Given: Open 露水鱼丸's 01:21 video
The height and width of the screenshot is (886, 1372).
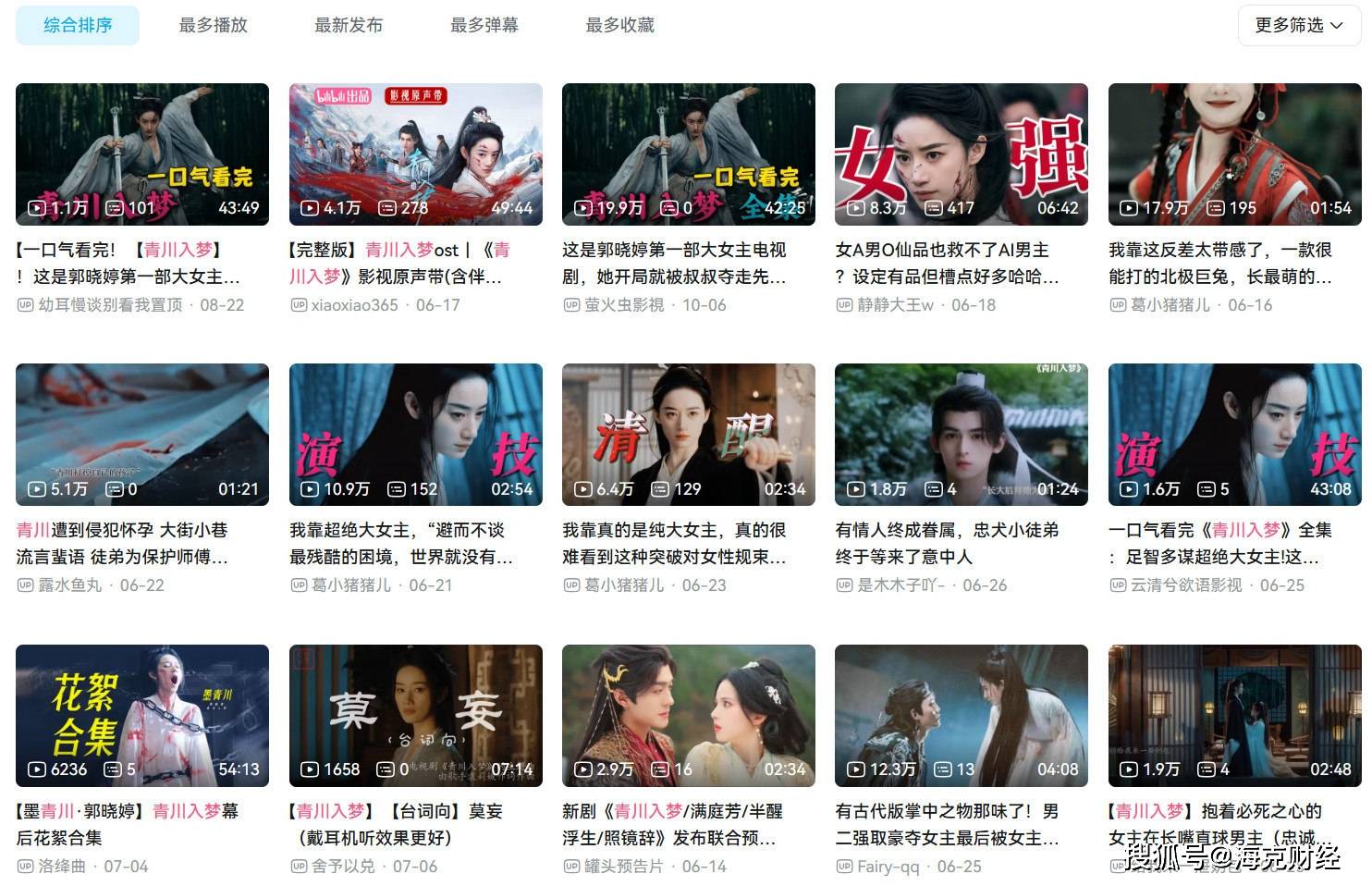Looking at the screenshot, I should pyautogui.click(x=141, y=435).
